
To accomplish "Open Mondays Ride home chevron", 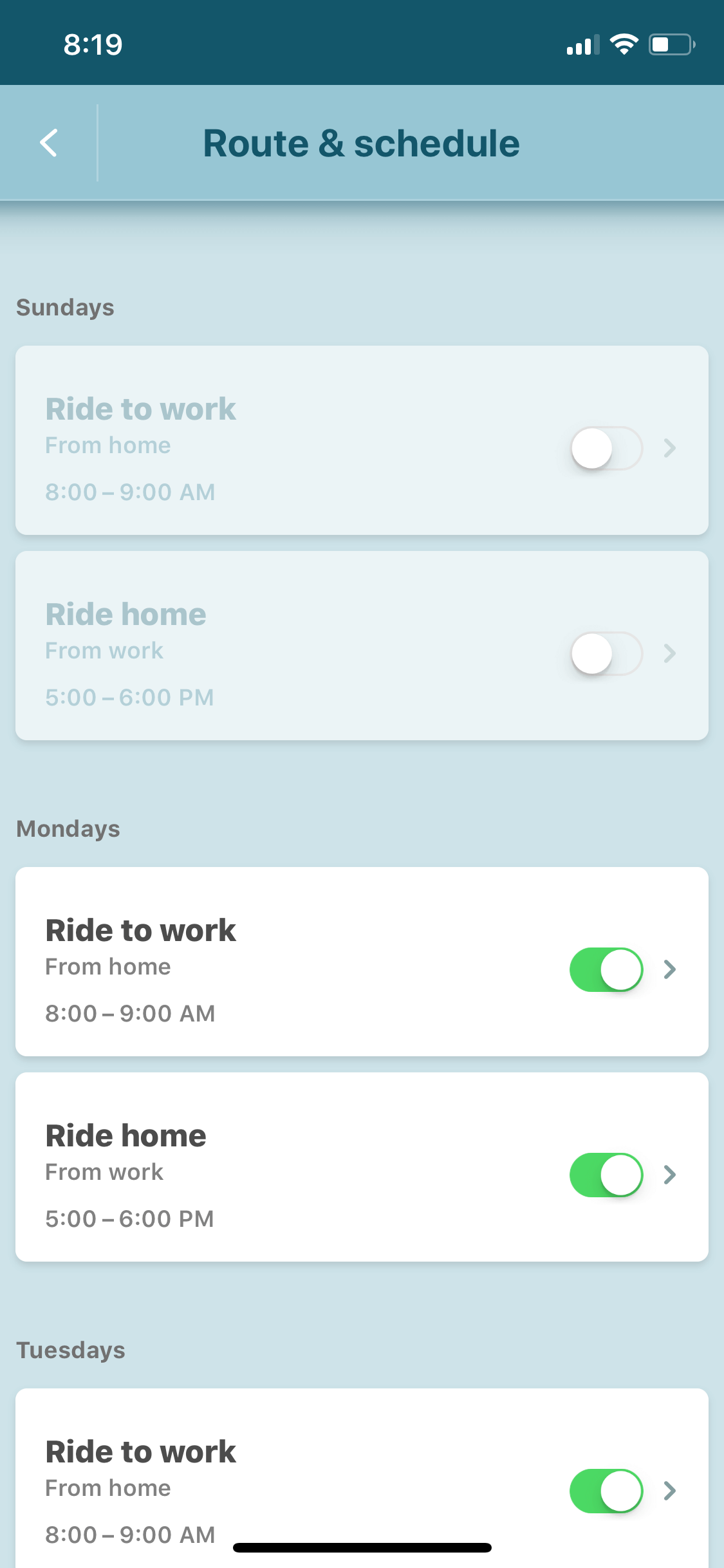I will point(670,1175).
